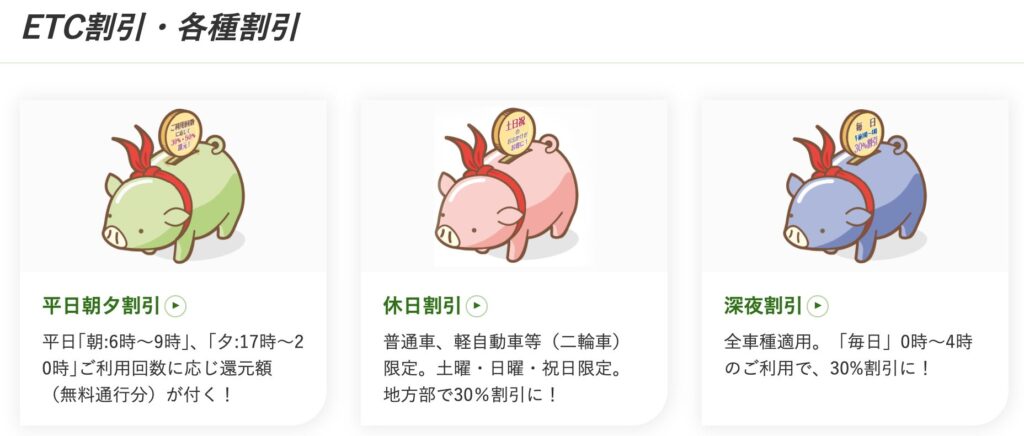Open the 深夜割引 link
Viewport: 1024px width, 436px height.
tap(763, 305)
